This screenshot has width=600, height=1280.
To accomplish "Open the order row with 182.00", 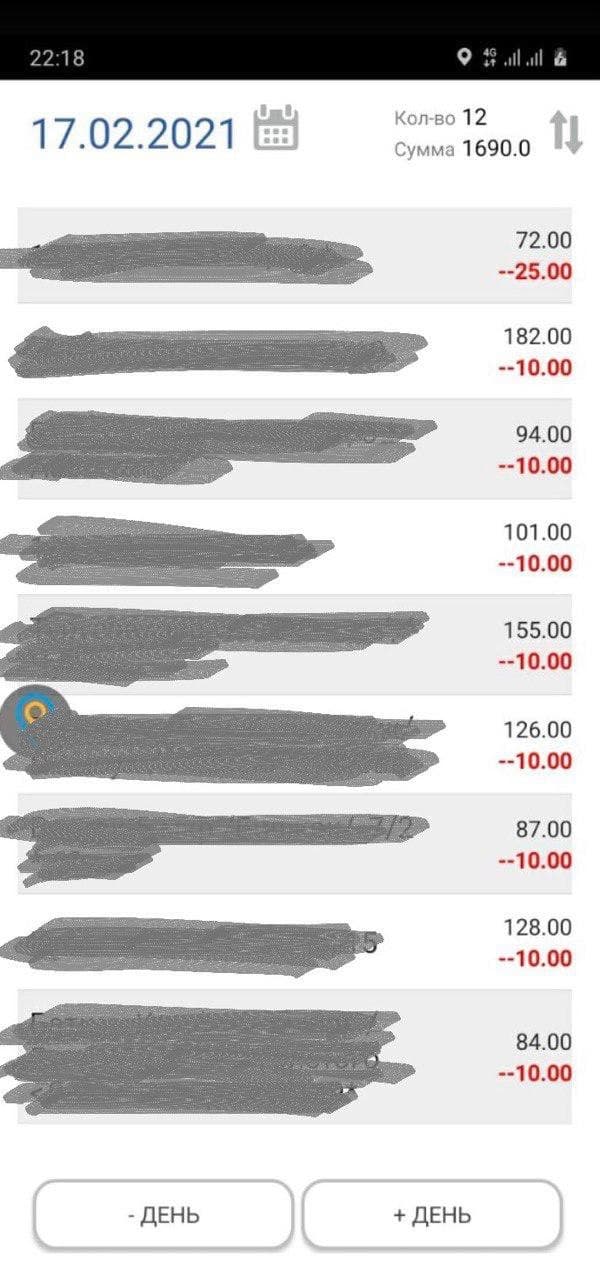I will 295,352.
